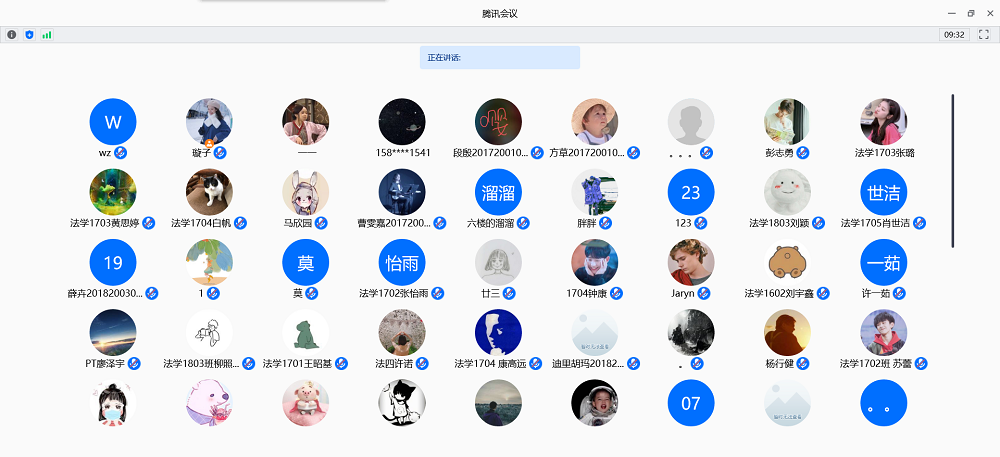Viewport: 1000px width, 457px height.
Task: Open the security shield icon
Action: coord(29,34)
